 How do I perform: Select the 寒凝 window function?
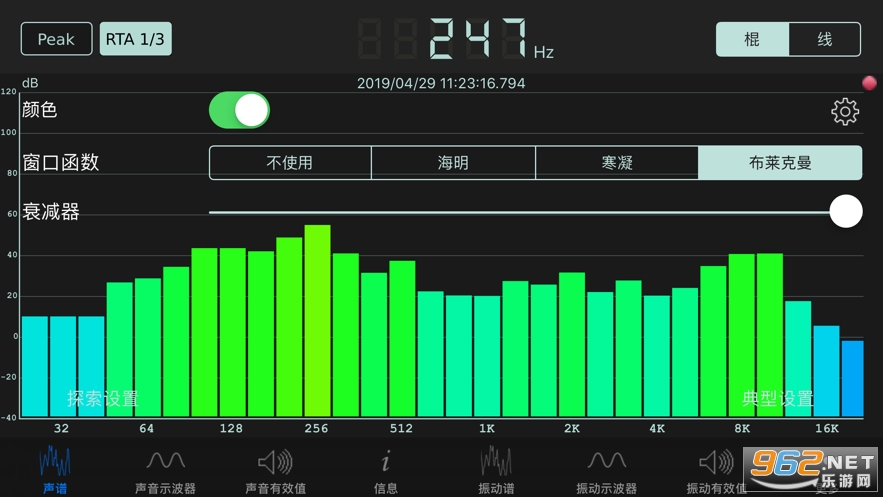pyautogui.click(x=617, y=163)
